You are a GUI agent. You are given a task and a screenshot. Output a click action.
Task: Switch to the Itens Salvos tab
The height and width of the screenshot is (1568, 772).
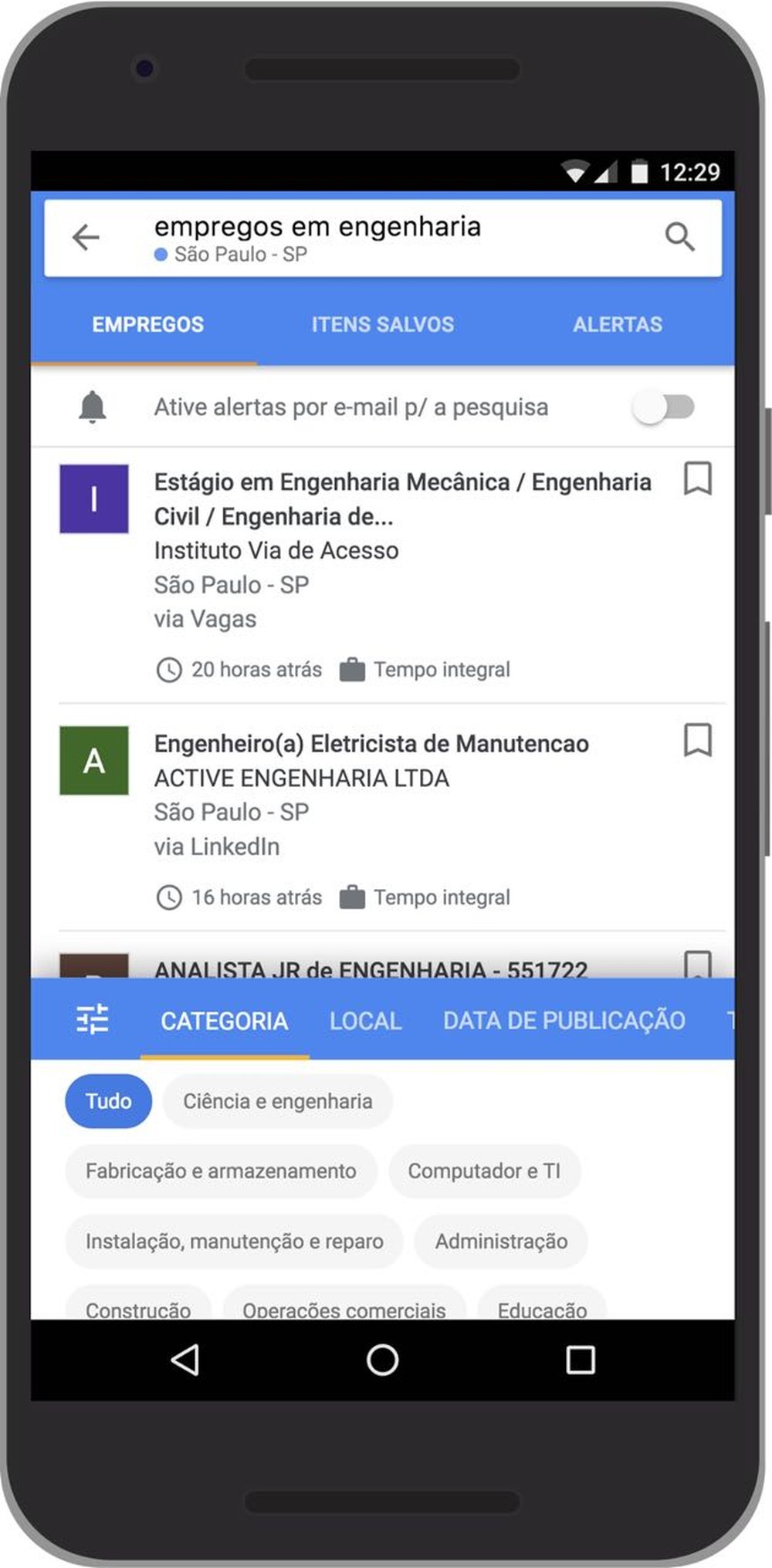point(382,325)
